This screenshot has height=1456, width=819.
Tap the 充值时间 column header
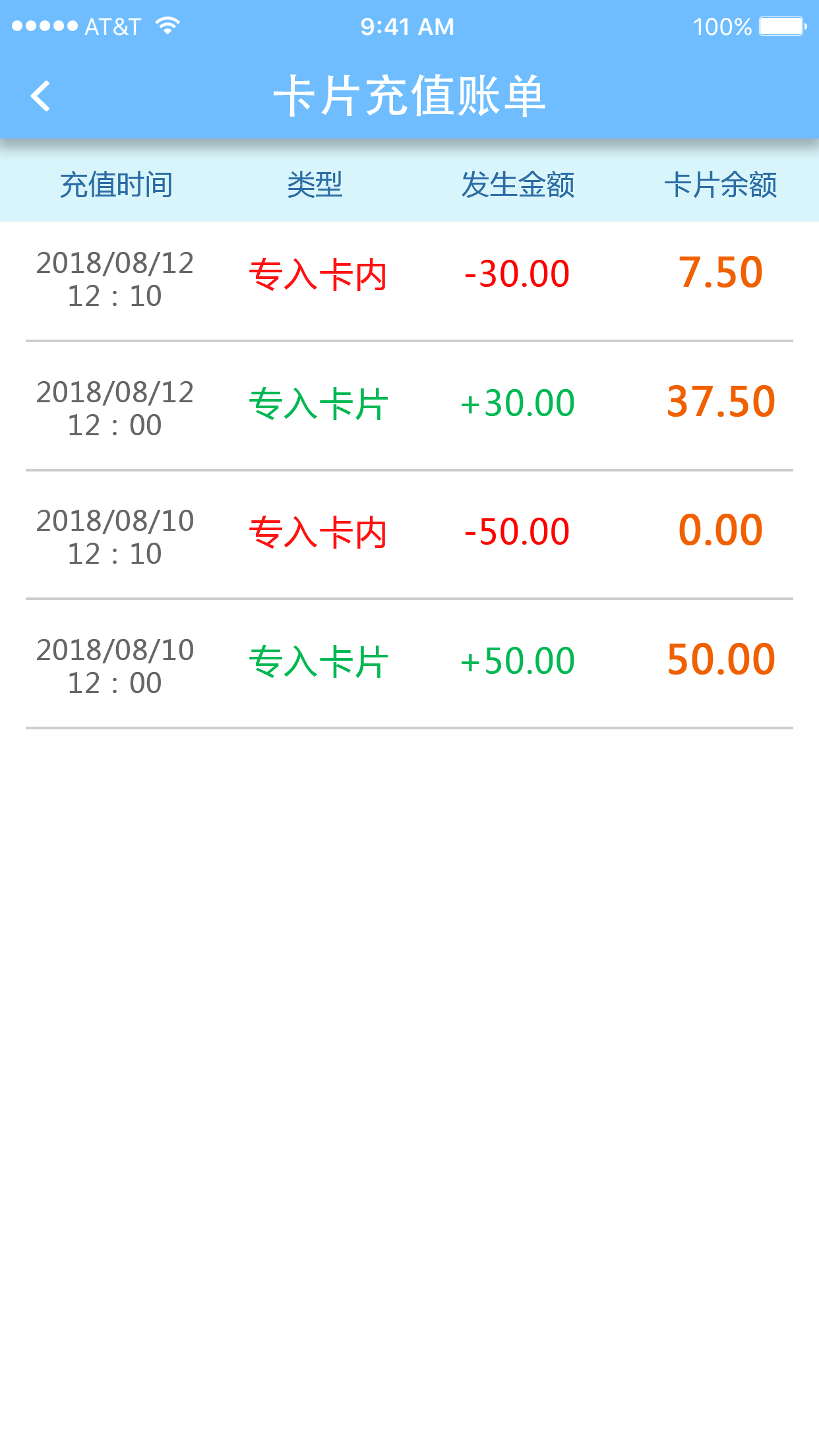point(116,185)
